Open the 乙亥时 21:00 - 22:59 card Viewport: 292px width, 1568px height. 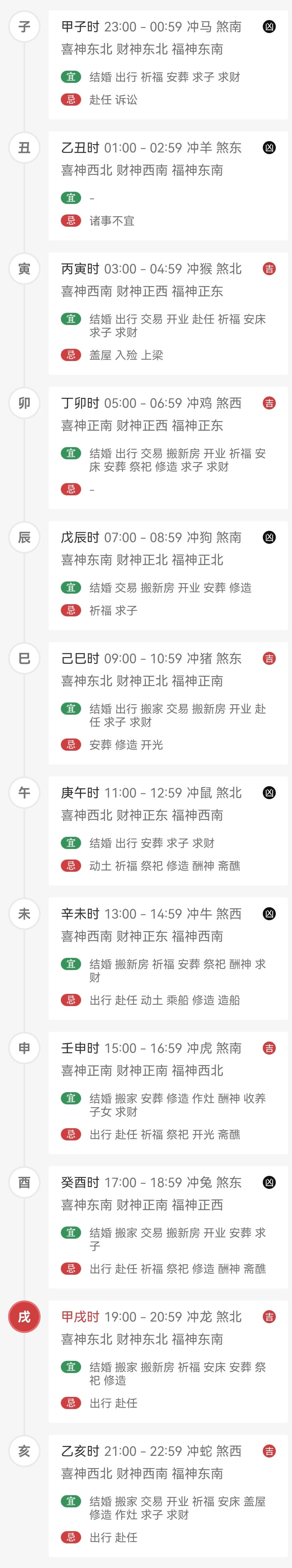(168, 1495)
